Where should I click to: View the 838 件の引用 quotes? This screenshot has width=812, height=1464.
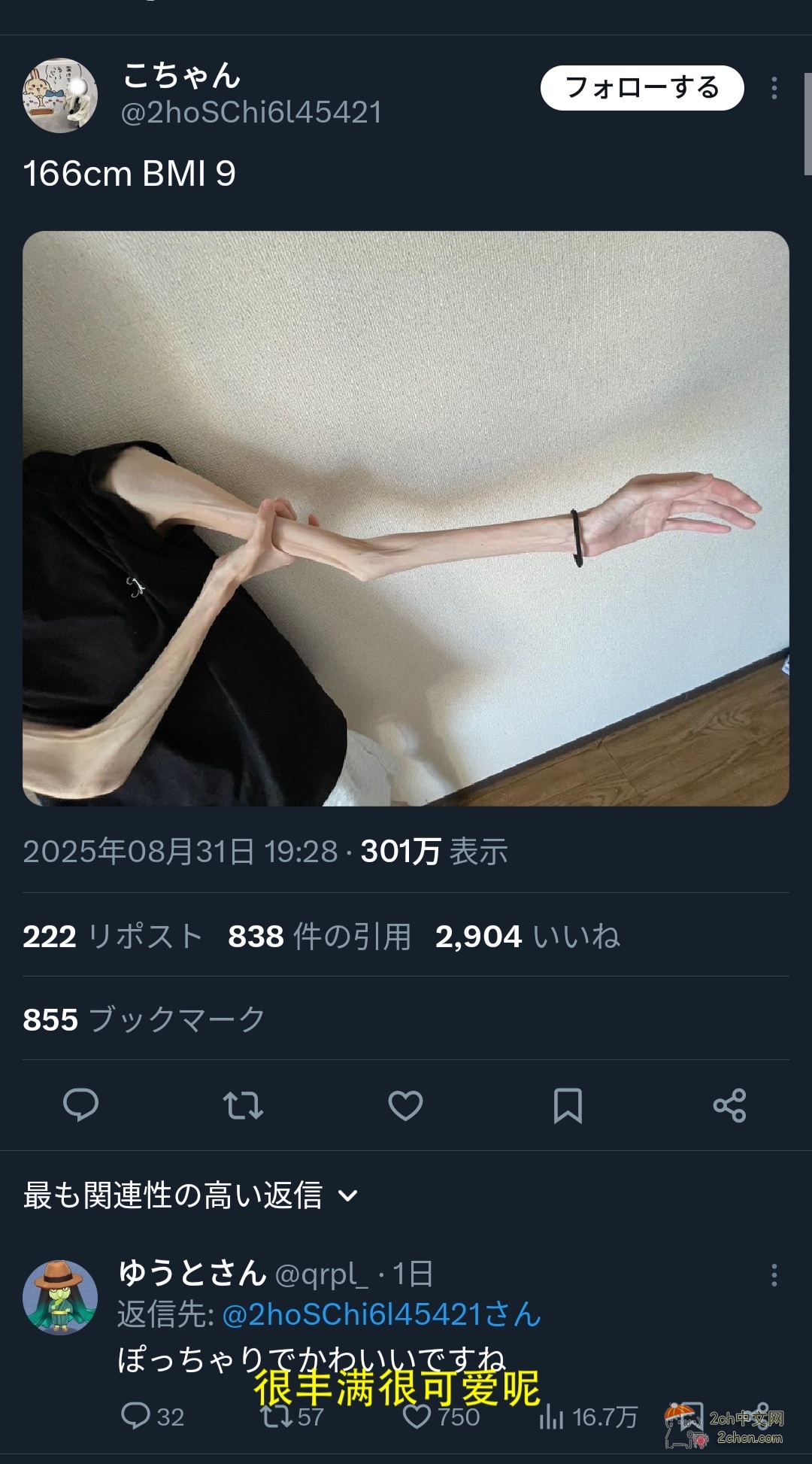point(319,937)
